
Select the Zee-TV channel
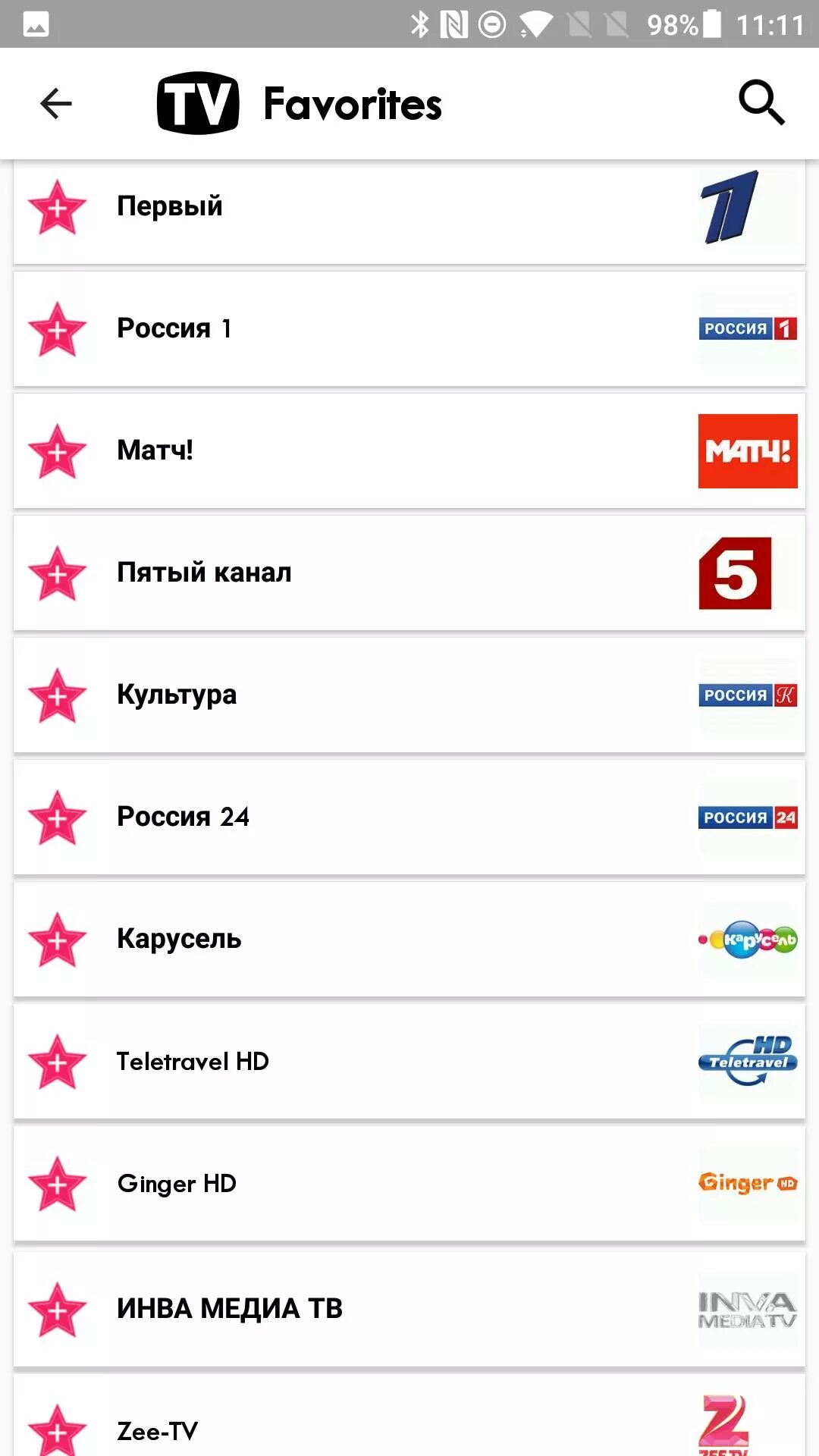pyautogui.click(x=157, y=1431)
